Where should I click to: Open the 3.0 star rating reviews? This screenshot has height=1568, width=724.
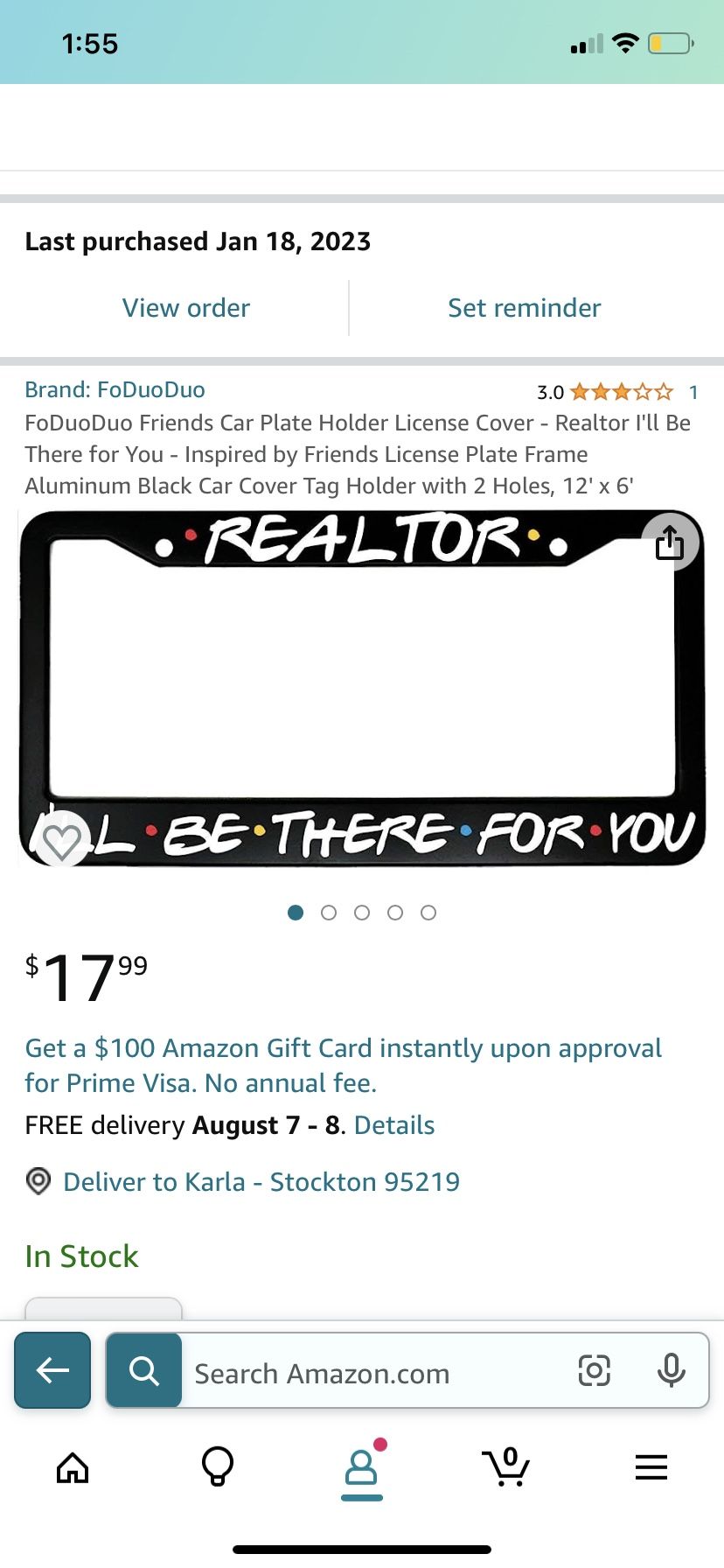point(617,392)
